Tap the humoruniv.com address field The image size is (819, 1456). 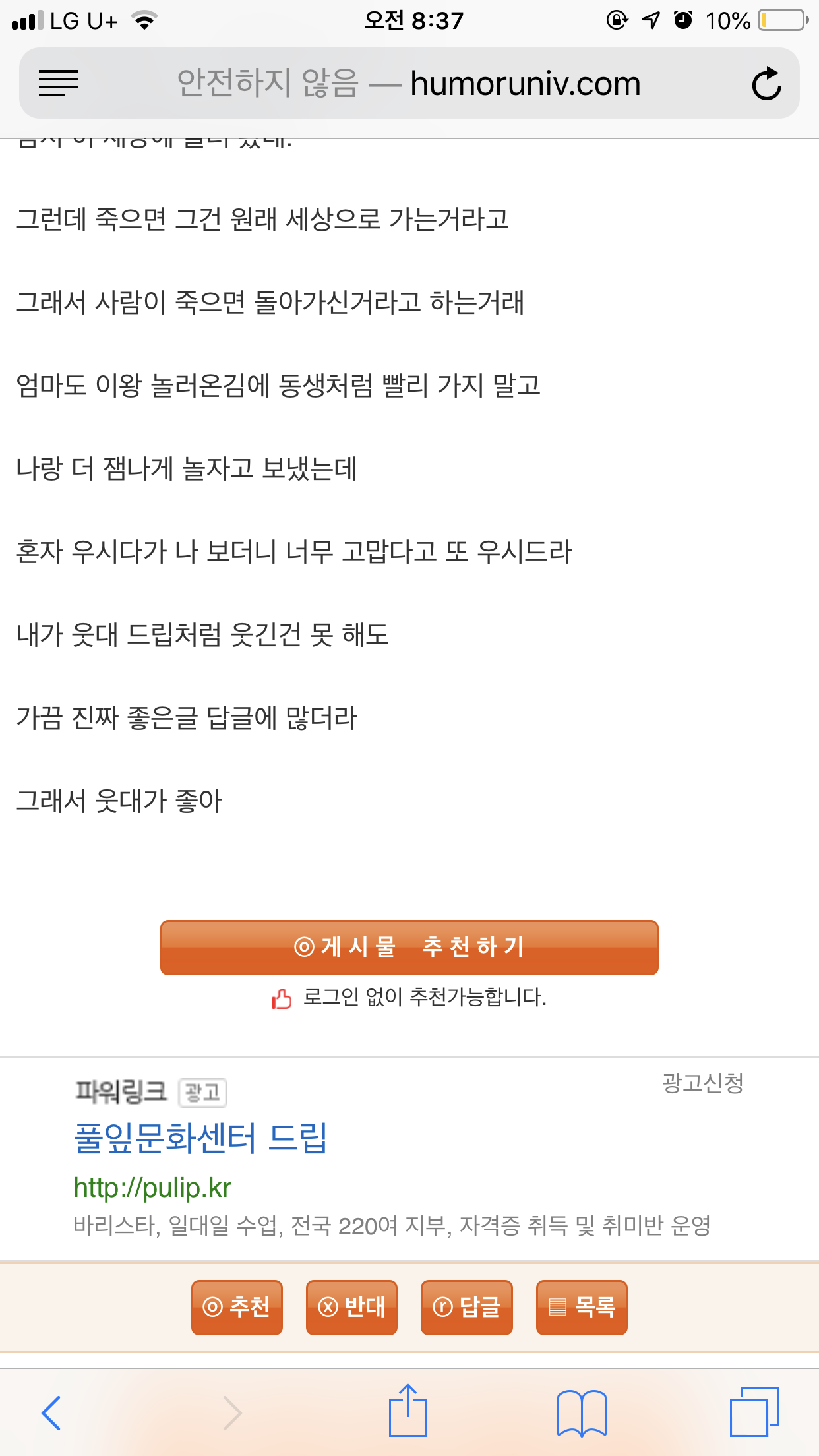point(409,84)
